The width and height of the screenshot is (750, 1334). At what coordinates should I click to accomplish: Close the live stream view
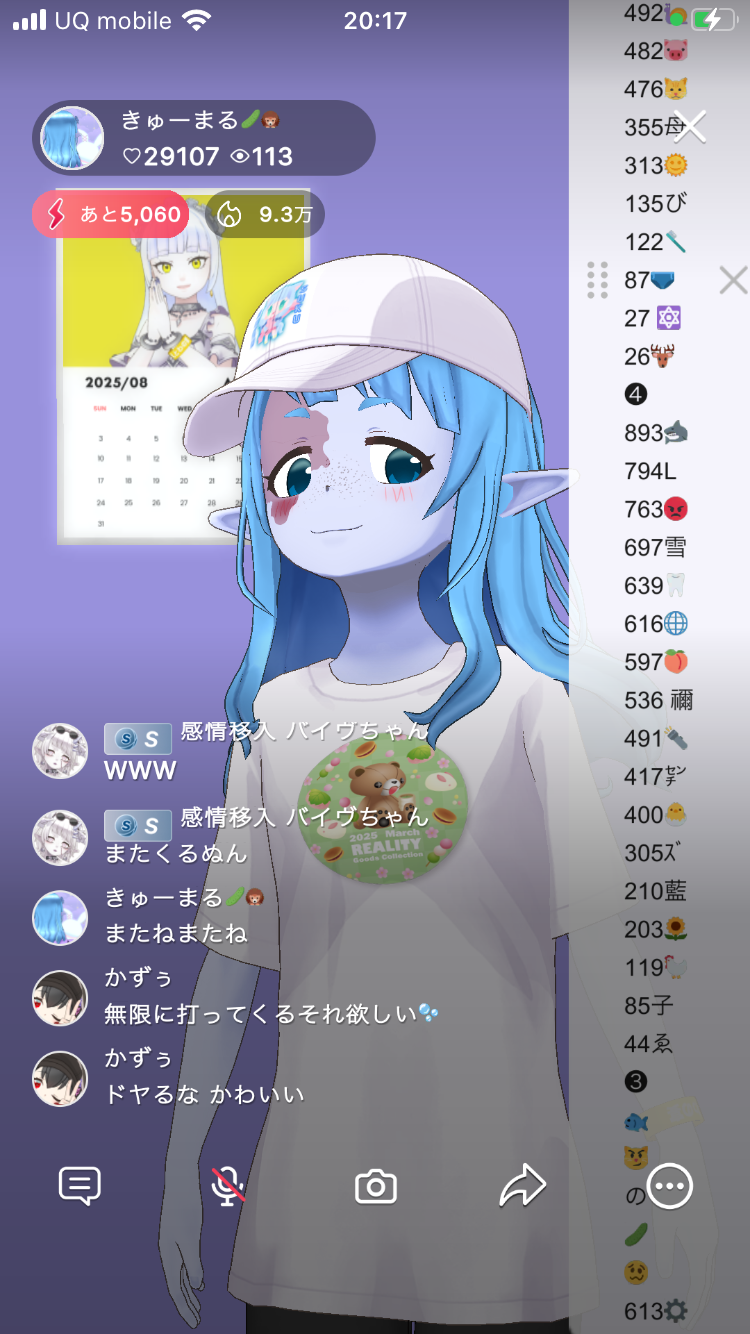[690, 127]
